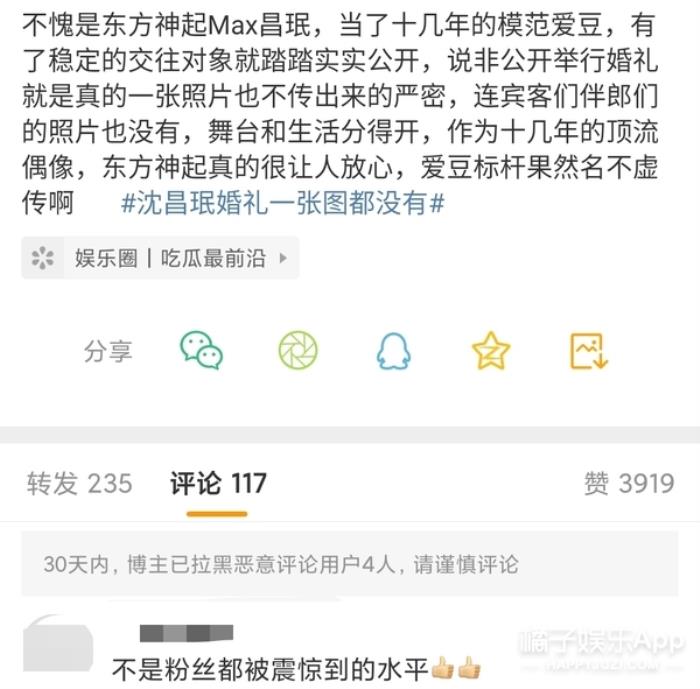Screen dimensions: 700x689
Task: Share to WeChat Moments
Action: click(x=298, y=350)
